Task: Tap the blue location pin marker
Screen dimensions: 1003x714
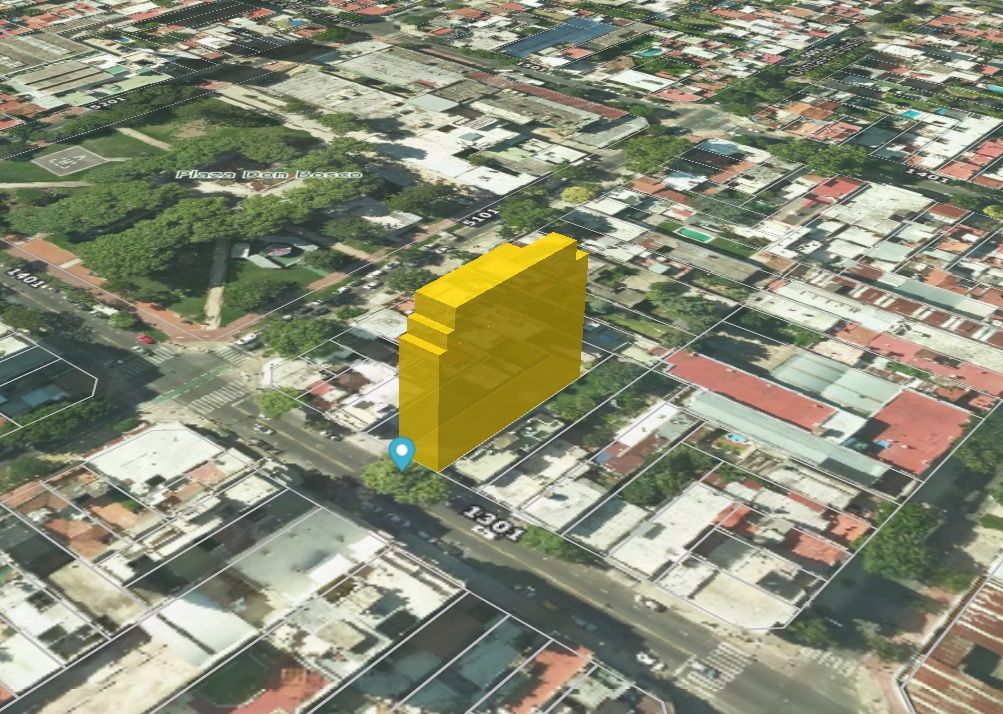Action: point(402,452)
